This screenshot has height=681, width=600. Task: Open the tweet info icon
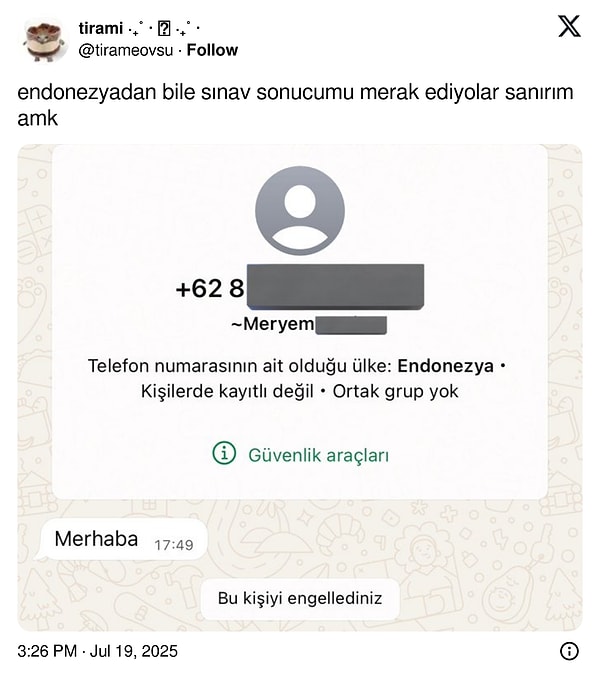pyautogui.click(x=569, y=651)
